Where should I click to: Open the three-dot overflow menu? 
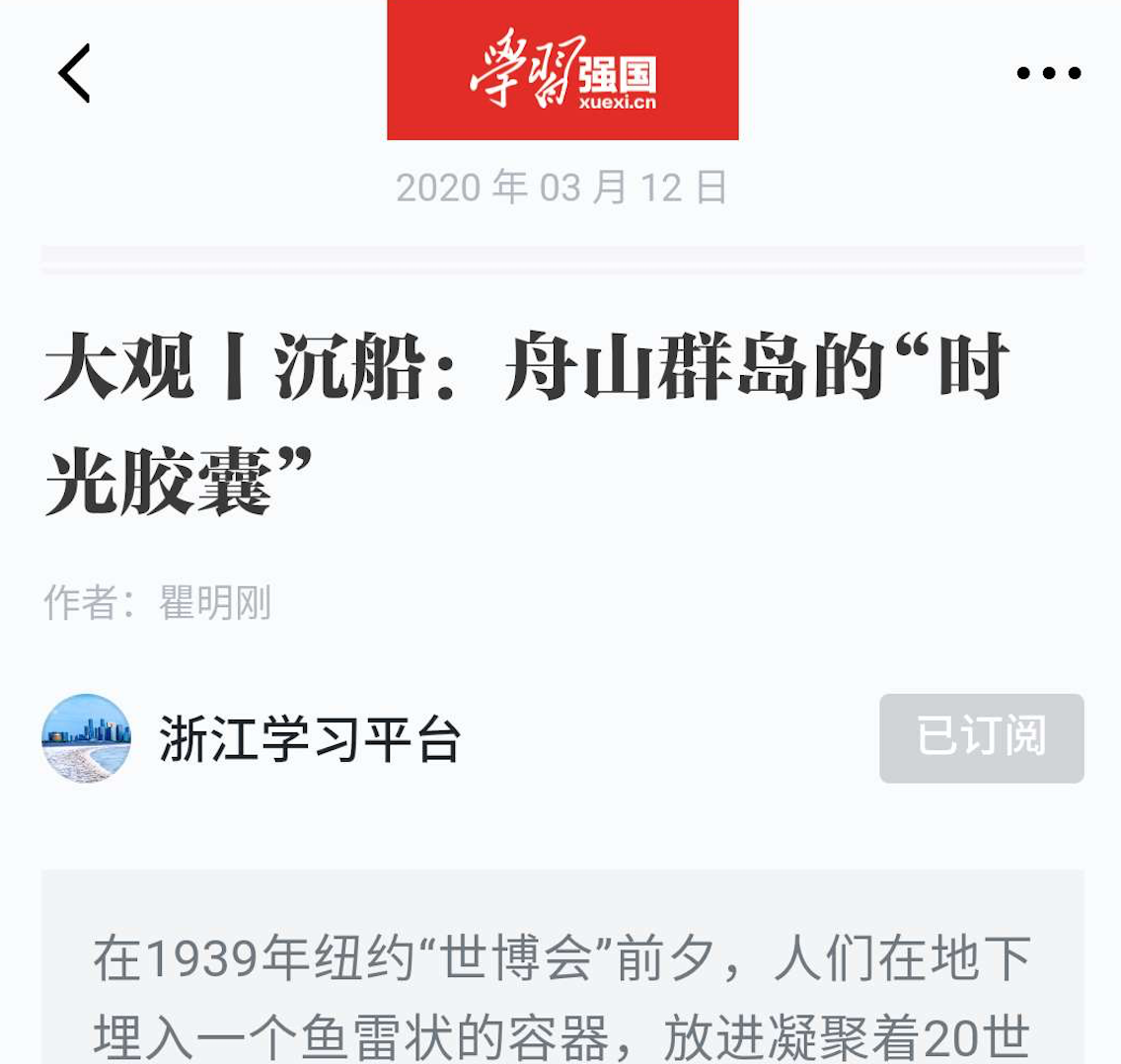(1048, 73)
